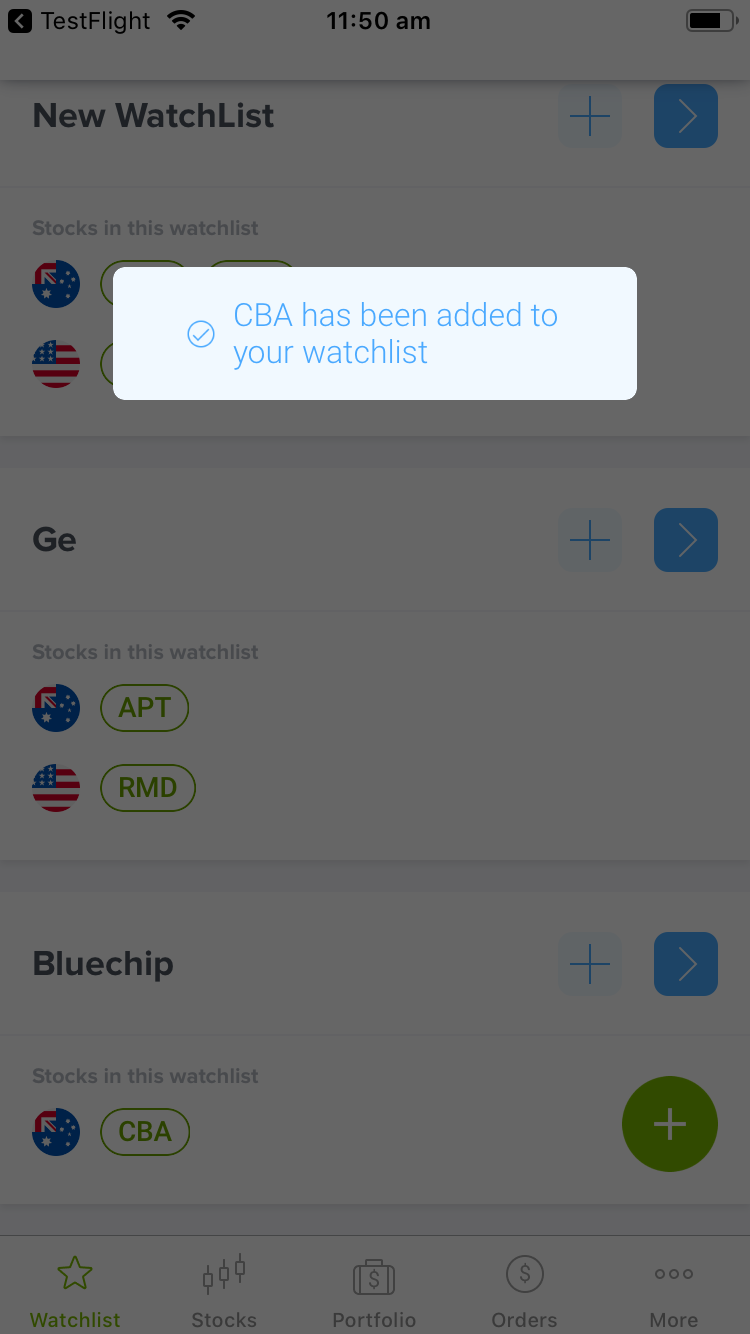Add a stock to the Bluechip watchlist

[x=590, y=964]
